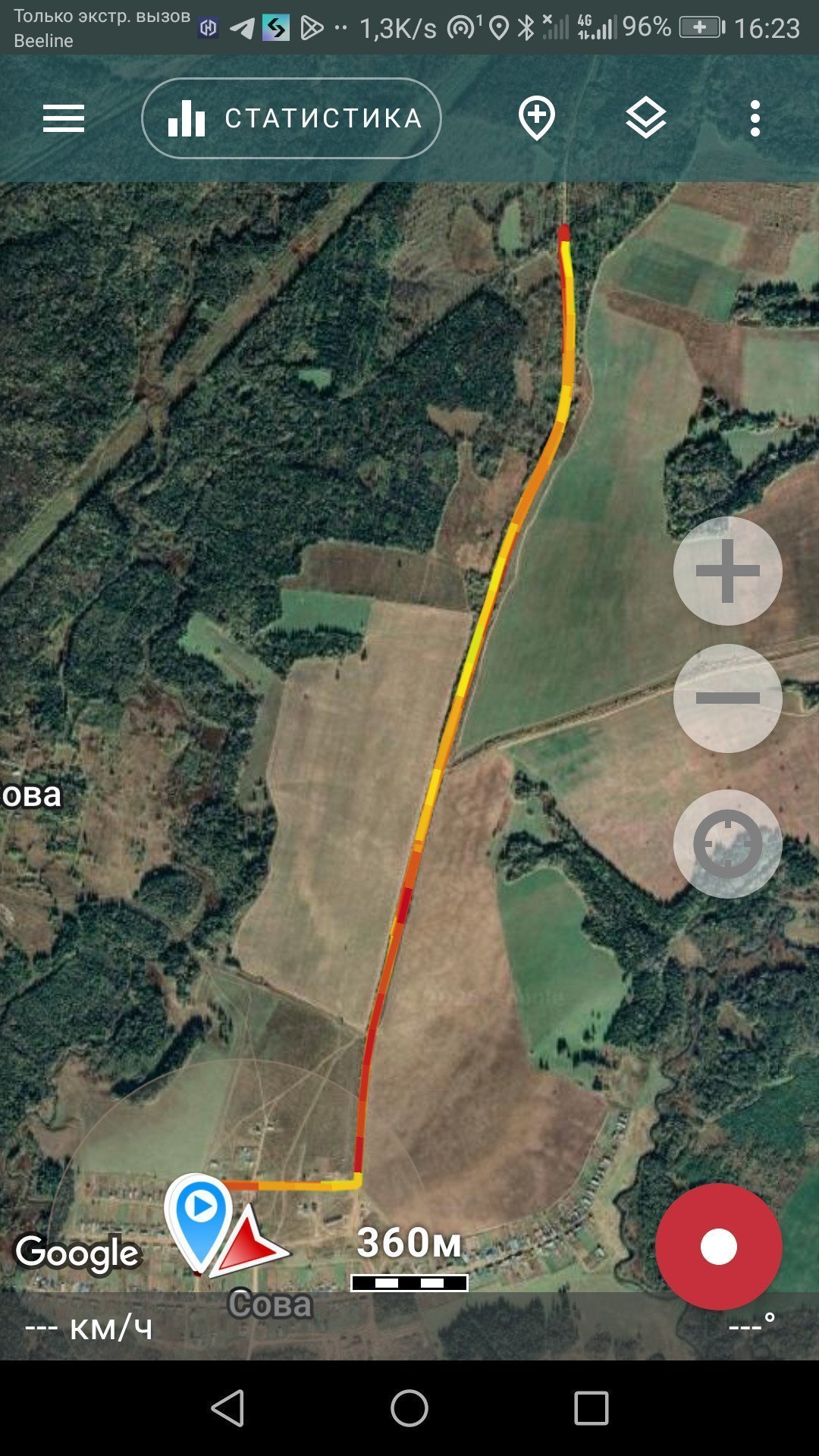Screen dimensions: 819x1456
Task: Zoom in with the plus button
Action: click(728, 571)
